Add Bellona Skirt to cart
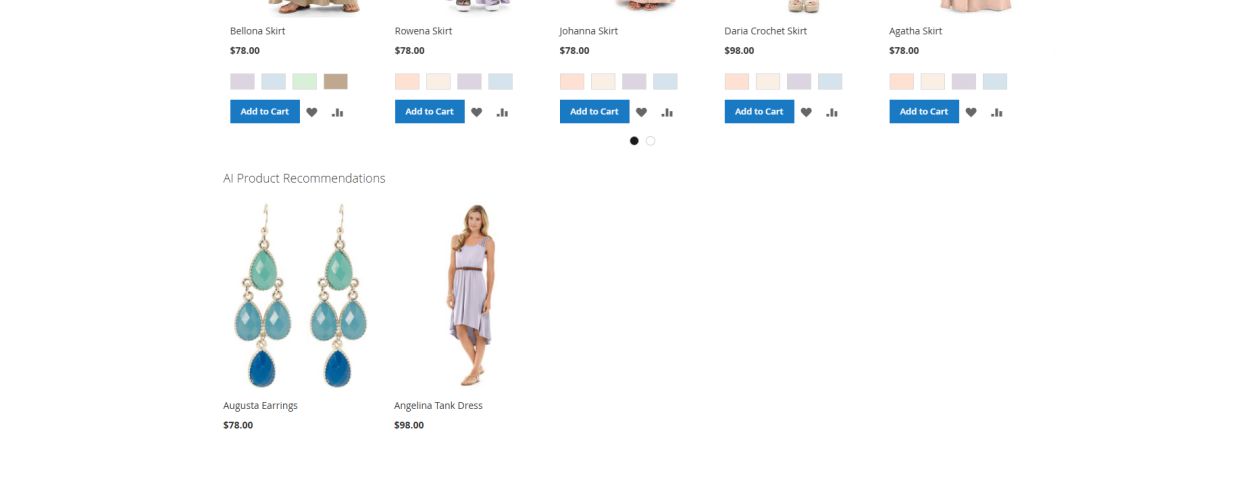Viewport: 1251px width, 479px height. click(264, 111)
